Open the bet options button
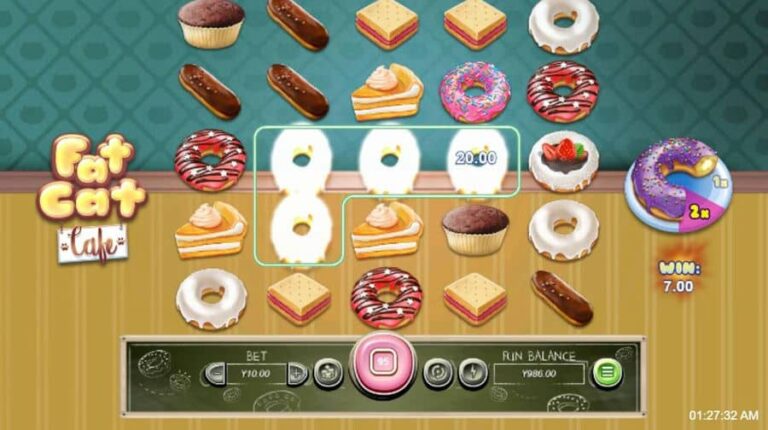This screenshot has height=430, width=768. [x=328, y=374]
